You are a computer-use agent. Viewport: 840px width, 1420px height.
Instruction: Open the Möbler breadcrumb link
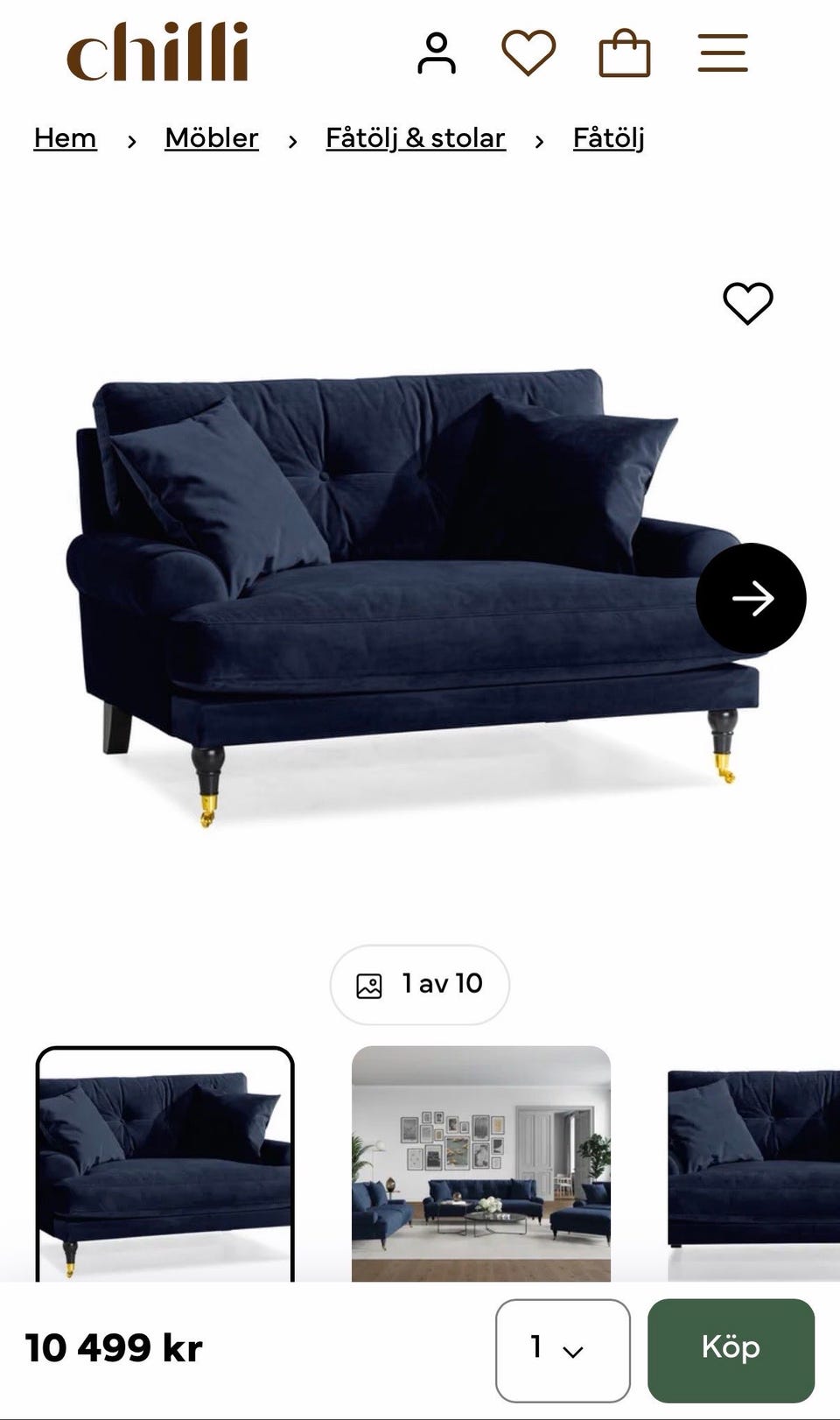212,138
